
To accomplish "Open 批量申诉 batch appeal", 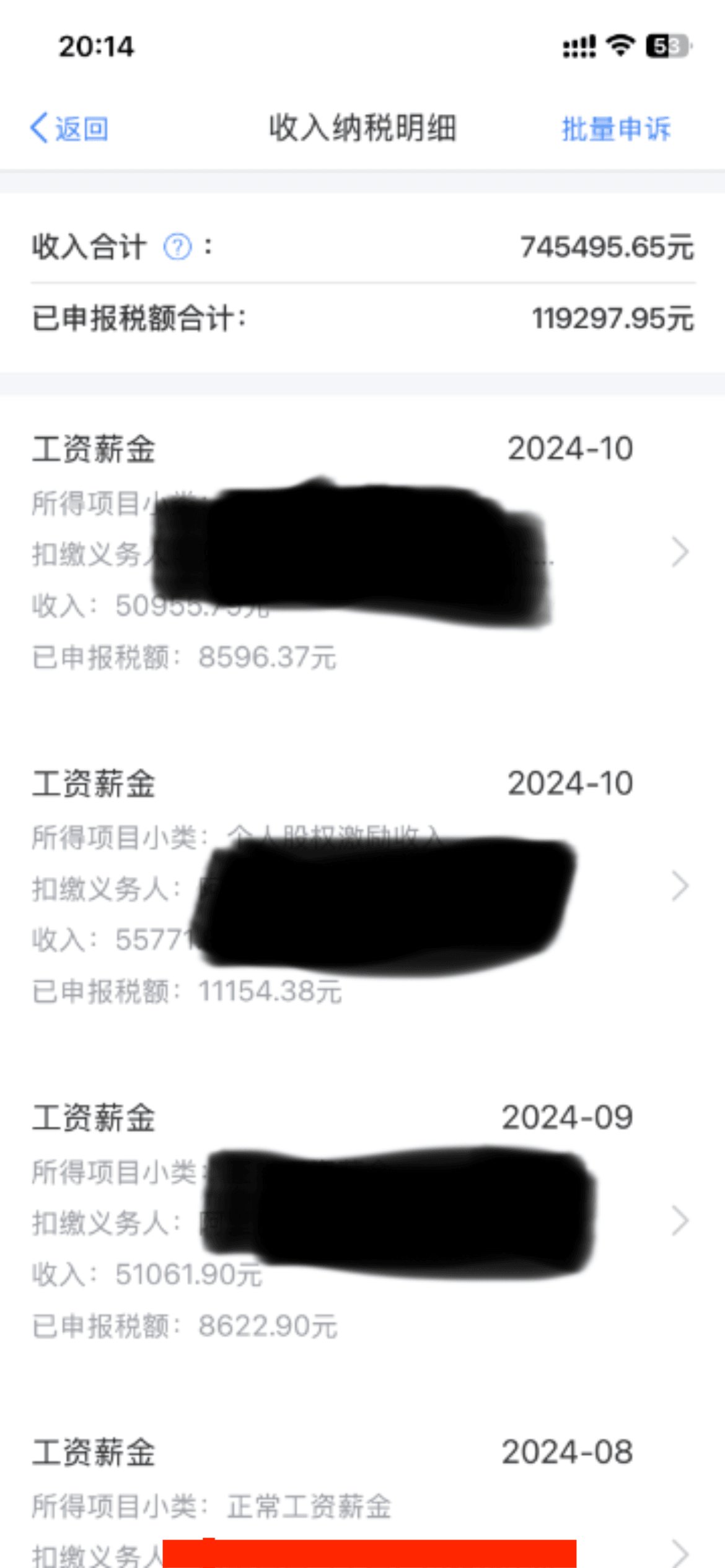I will pos(616,129).
